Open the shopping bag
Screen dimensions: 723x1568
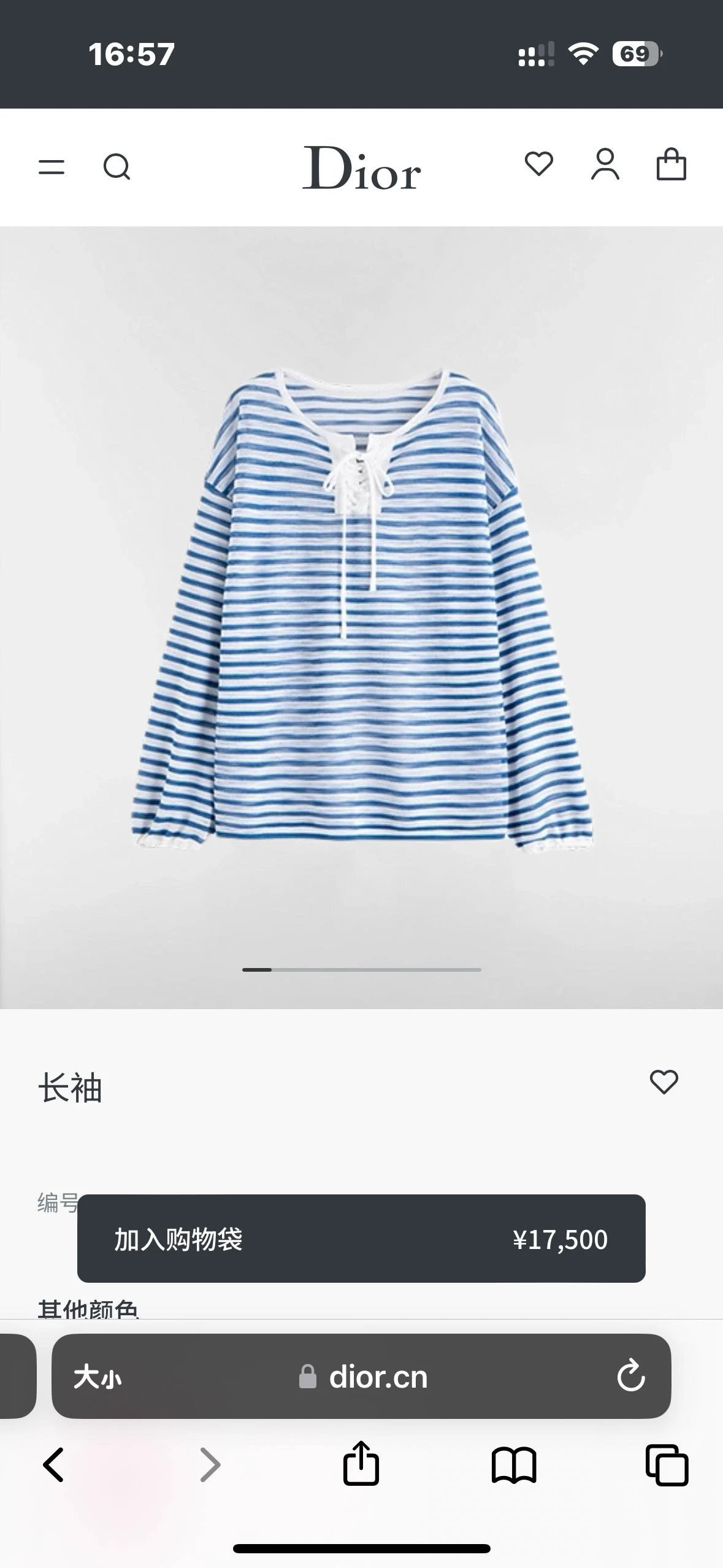click(x=671, y=164)
